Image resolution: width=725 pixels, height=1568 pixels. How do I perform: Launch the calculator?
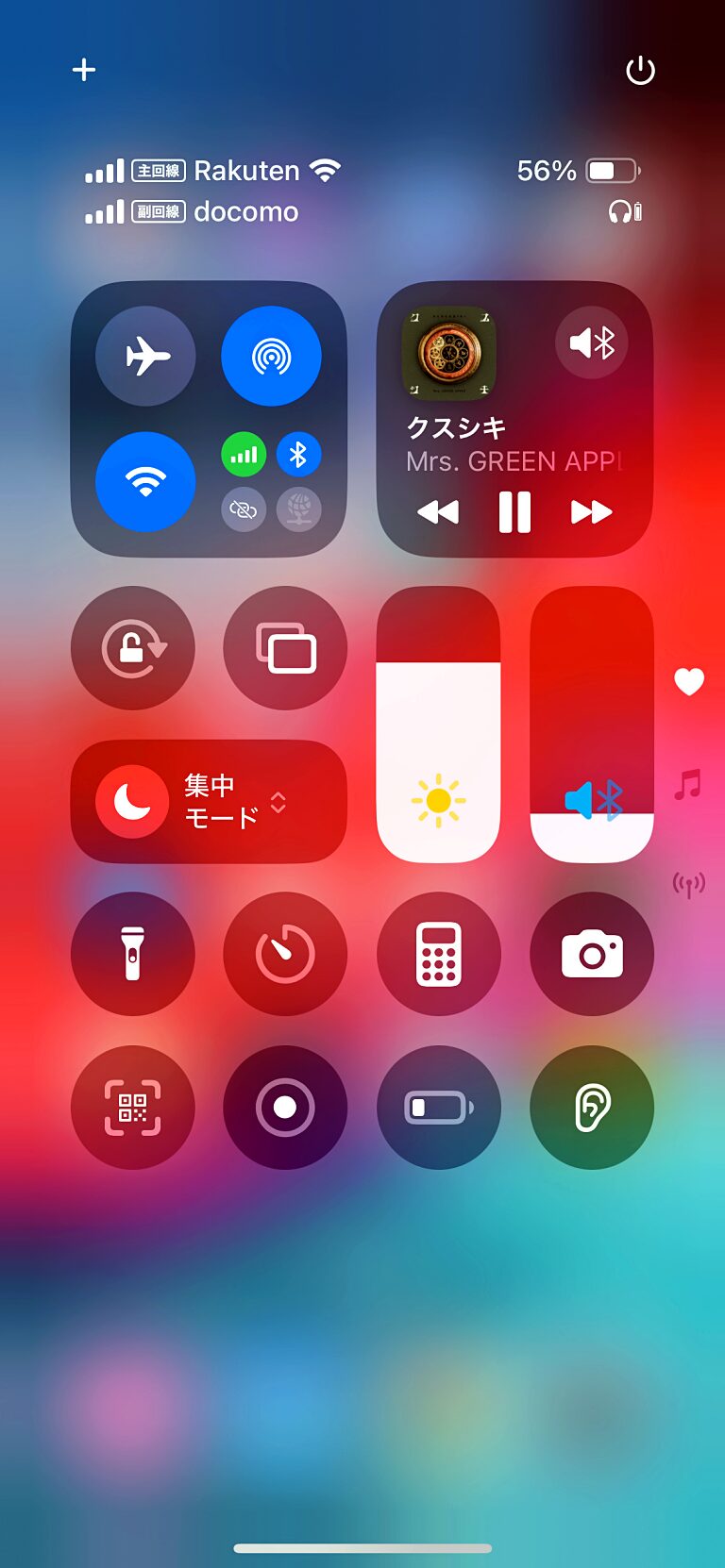[438, 954]
